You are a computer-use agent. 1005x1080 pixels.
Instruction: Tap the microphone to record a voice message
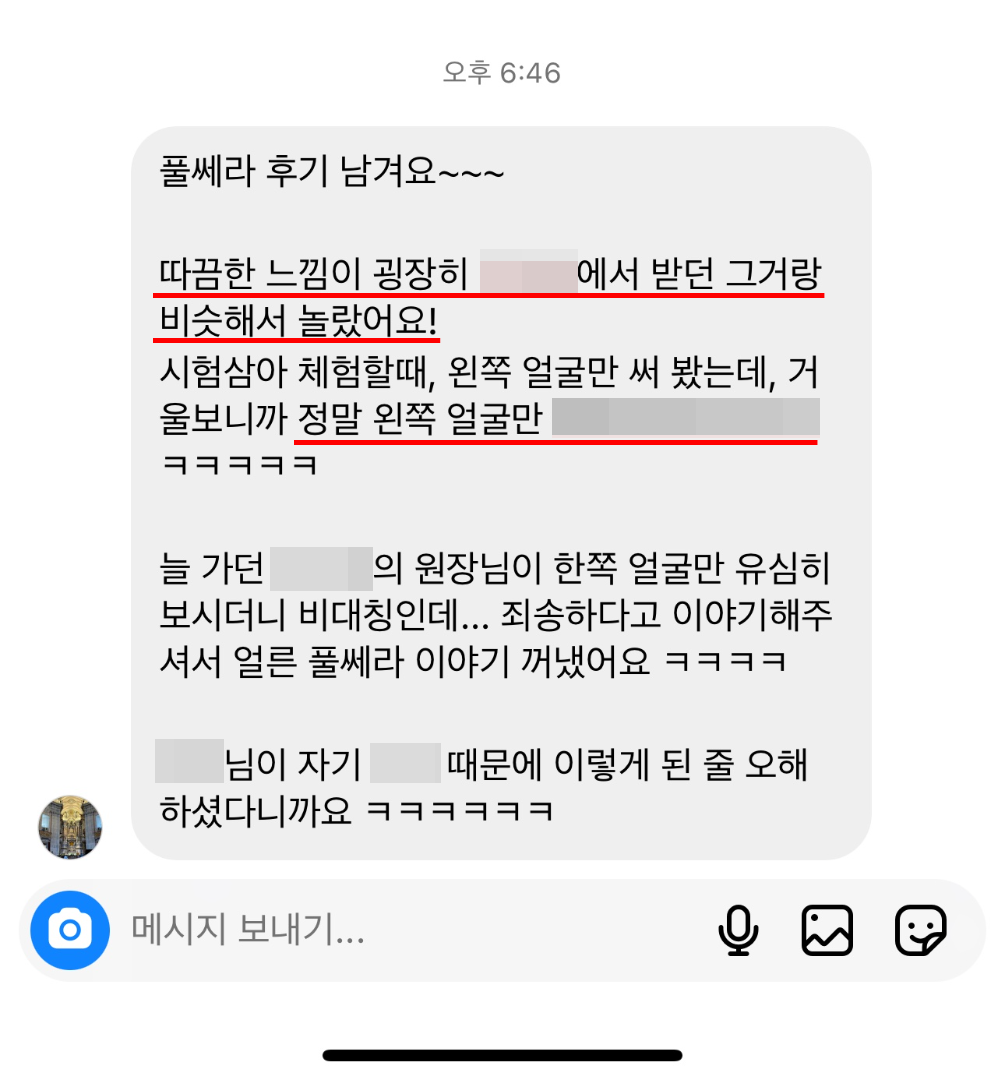(x=739, y=931)
